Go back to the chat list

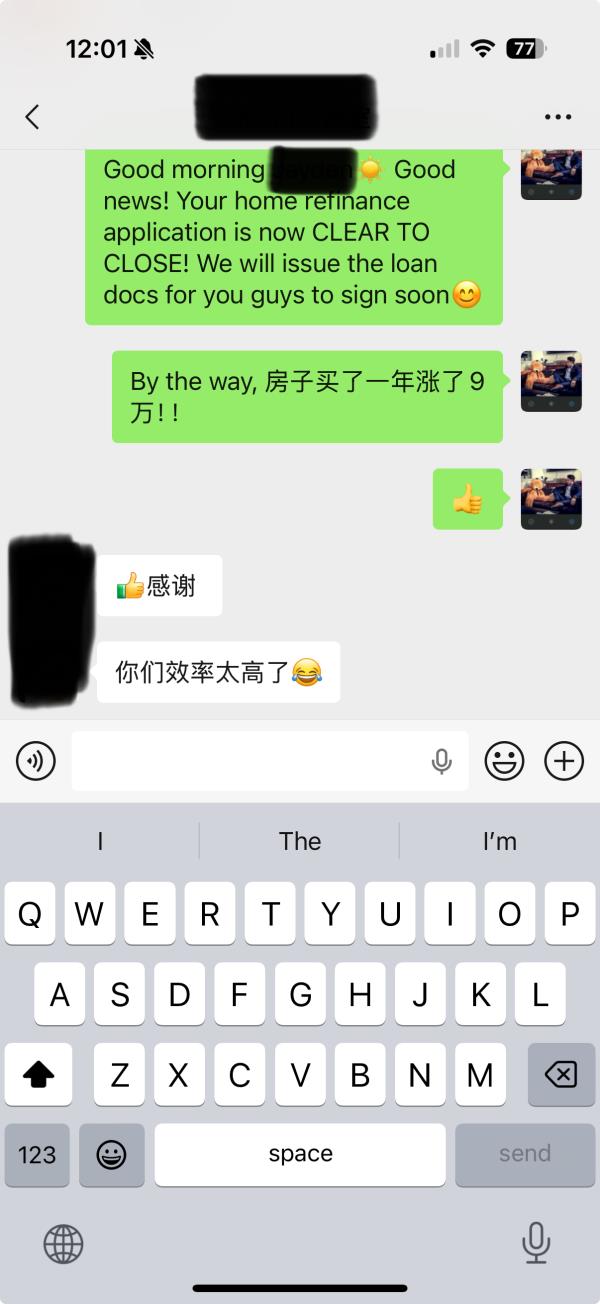[x=32, y=117]
